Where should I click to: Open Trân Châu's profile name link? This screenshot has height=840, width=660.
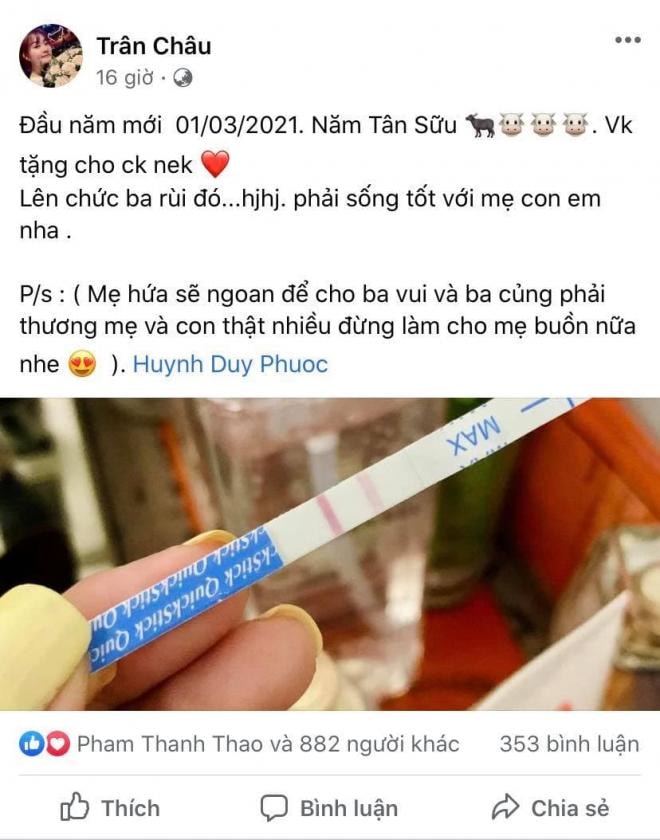click(x=153, y=45)
